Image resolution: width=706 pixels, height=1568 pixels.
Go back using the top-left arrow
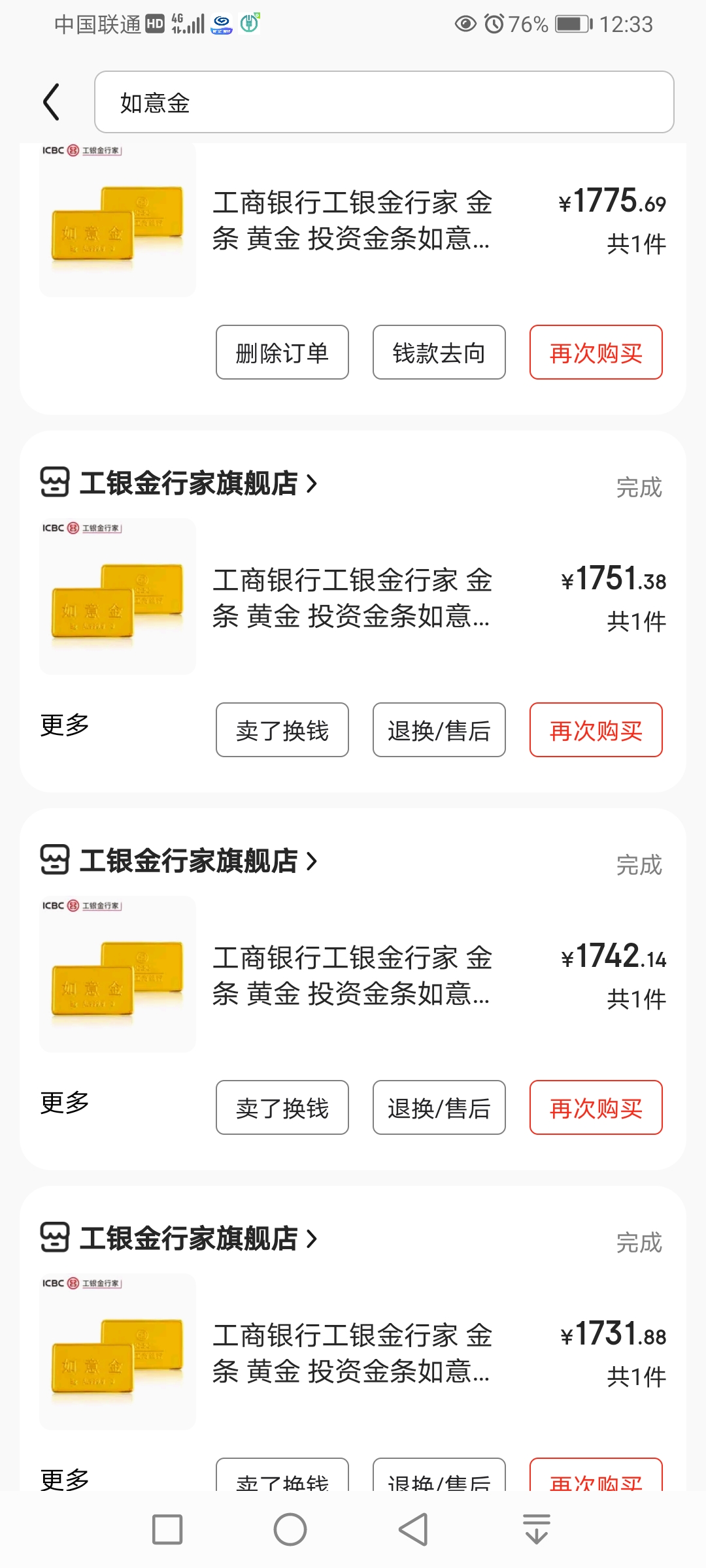(52, 102)
